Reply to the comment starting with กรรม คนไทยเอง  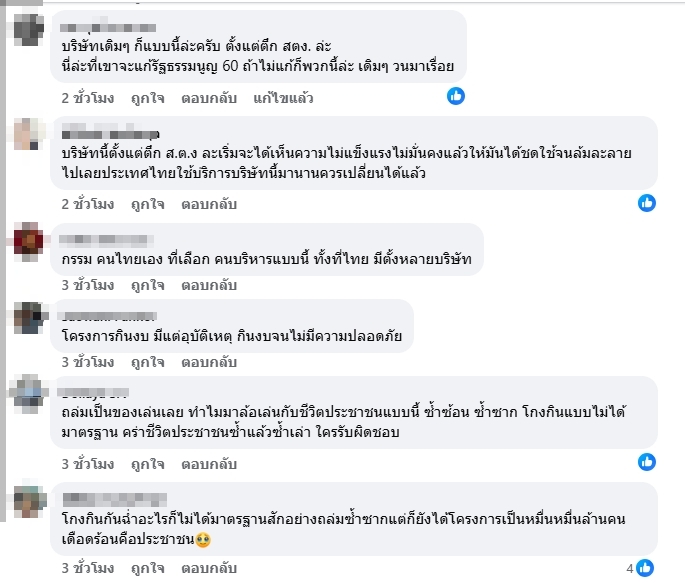click(209, 285)
